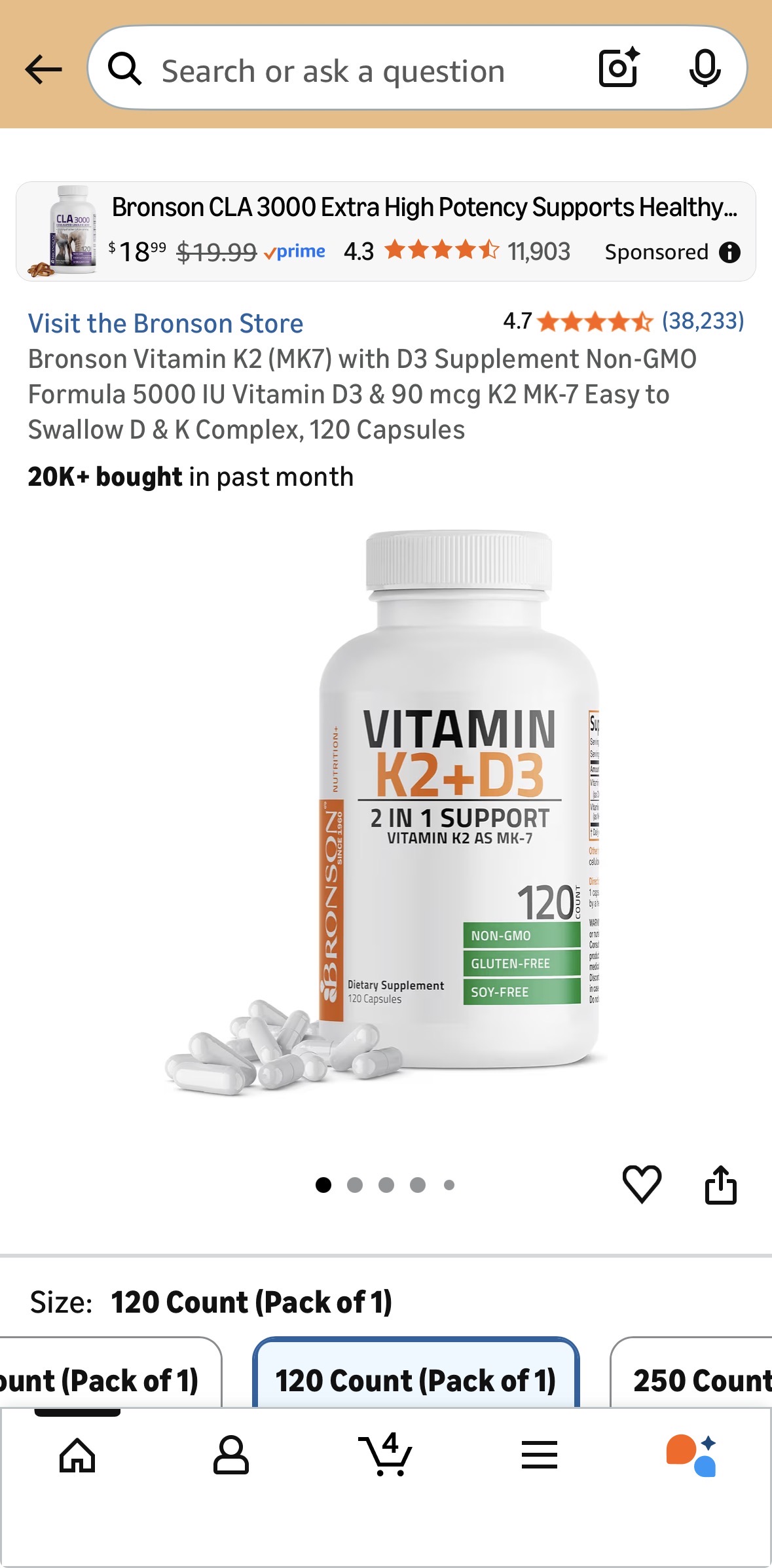Open the sponsored ad info icon

tap(729, 252)
